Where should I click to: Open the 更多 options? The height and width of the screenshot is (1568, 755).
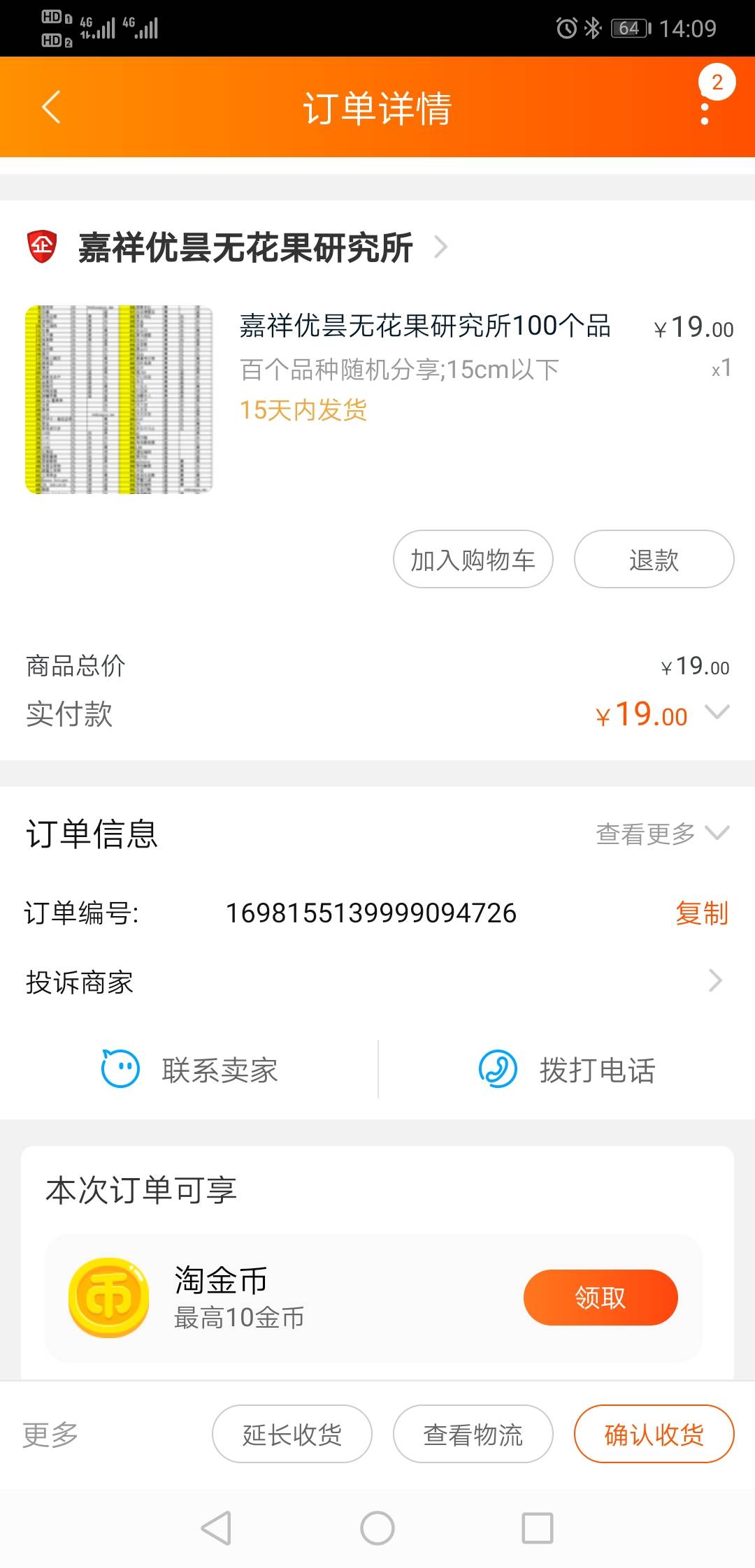(50, 1435)
